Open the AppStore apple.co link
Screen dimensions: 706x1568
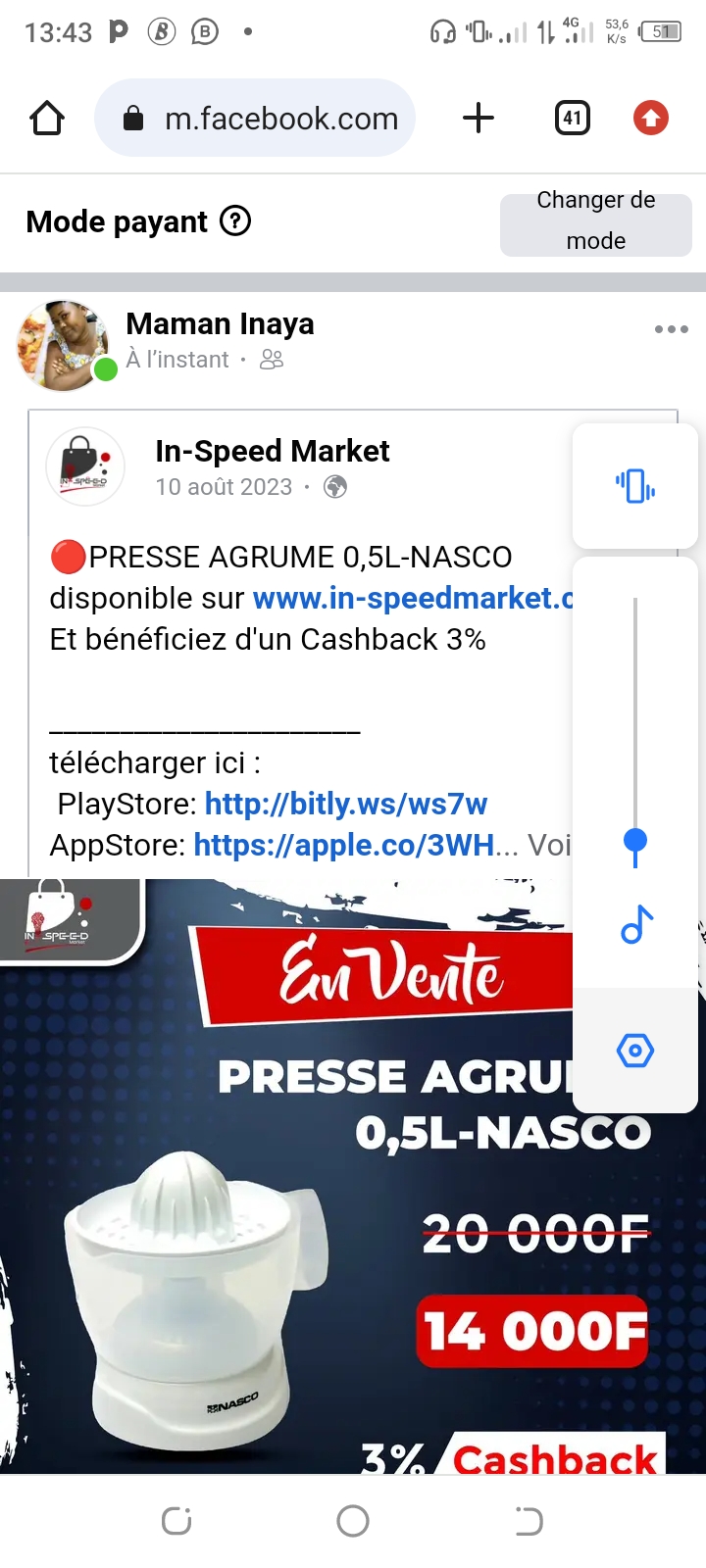(343, 845)
